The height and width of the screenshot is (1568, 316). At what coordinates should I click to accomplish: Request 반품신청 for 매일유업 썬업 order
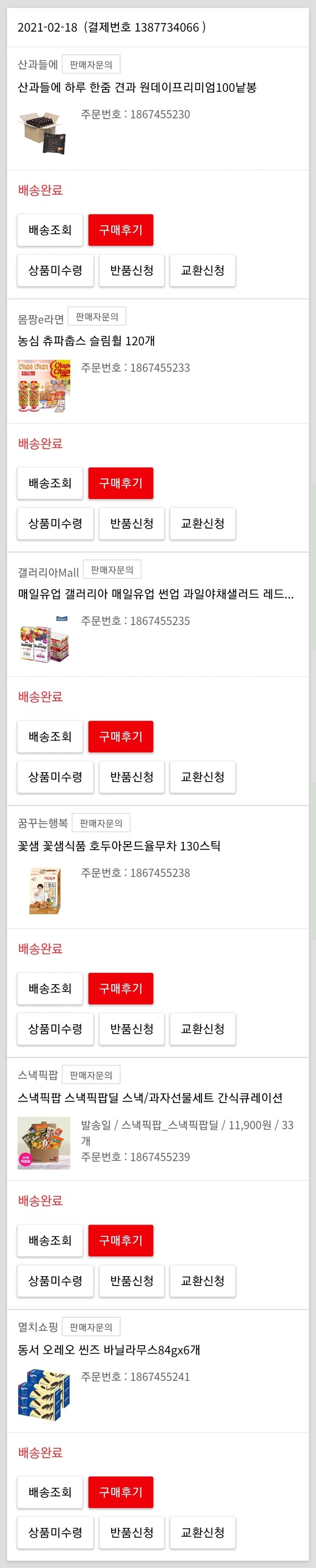pyautogui.click(x=131, y=777)
